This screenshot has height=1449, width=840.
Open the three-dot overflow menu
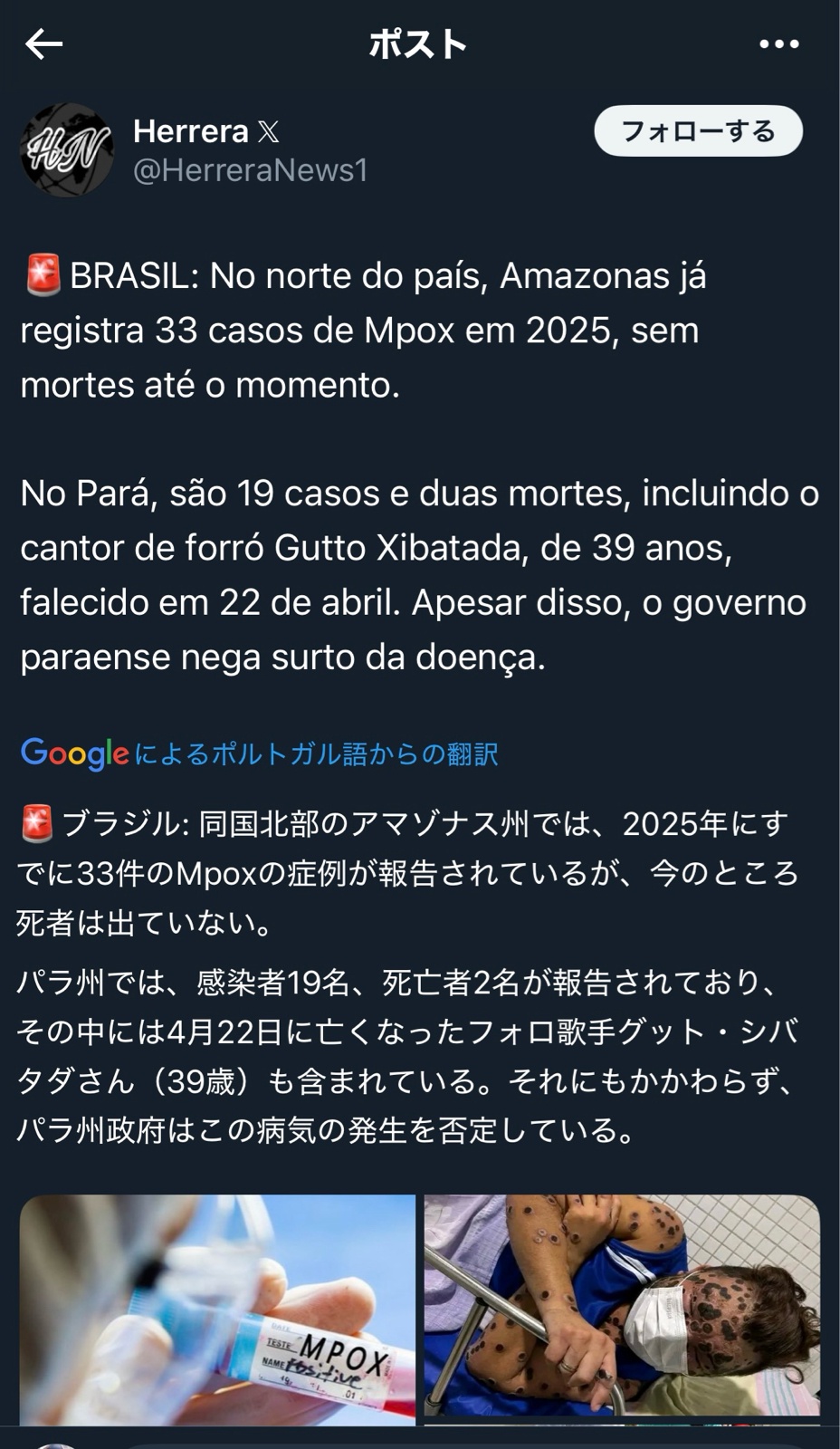[x=778, y=43]
